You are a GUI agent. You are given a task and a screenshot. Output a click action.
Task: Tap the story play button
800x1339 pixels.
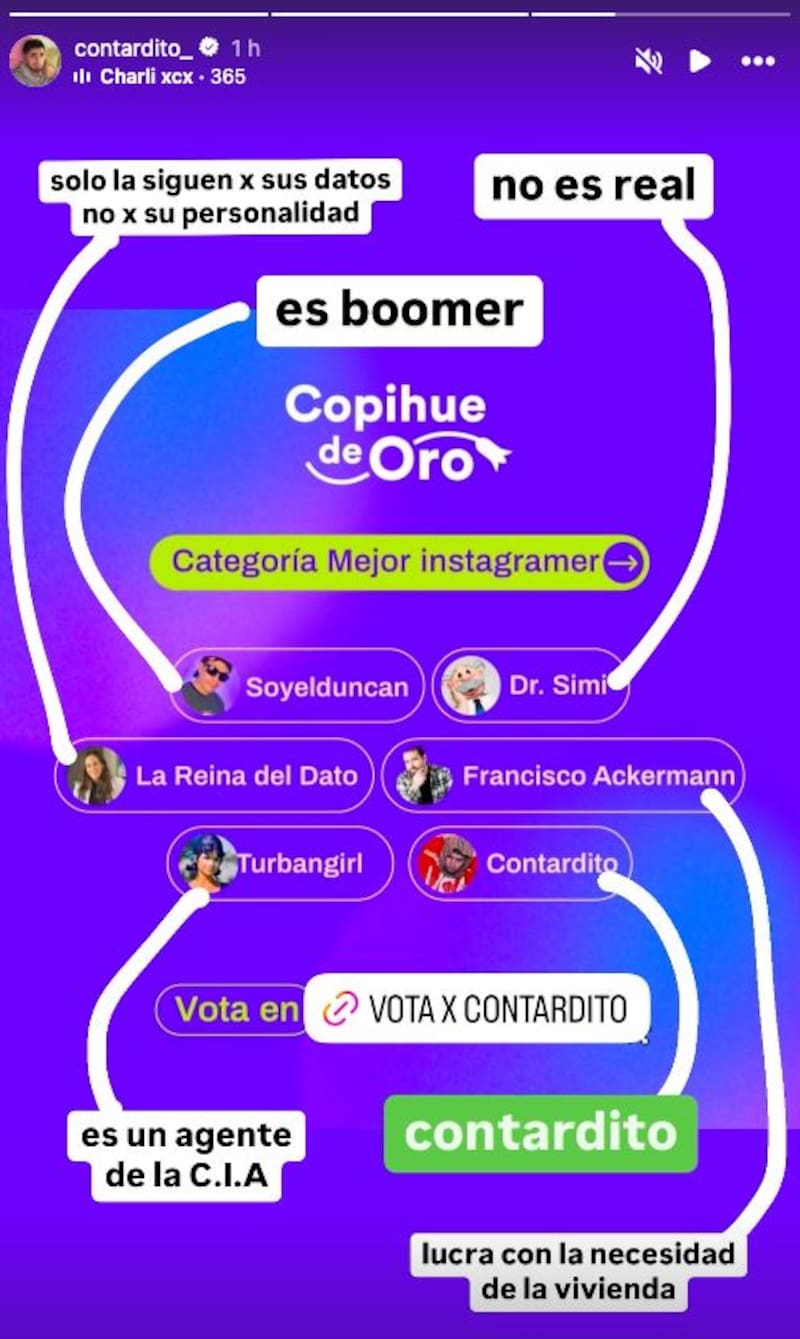[x=700, y=61]
